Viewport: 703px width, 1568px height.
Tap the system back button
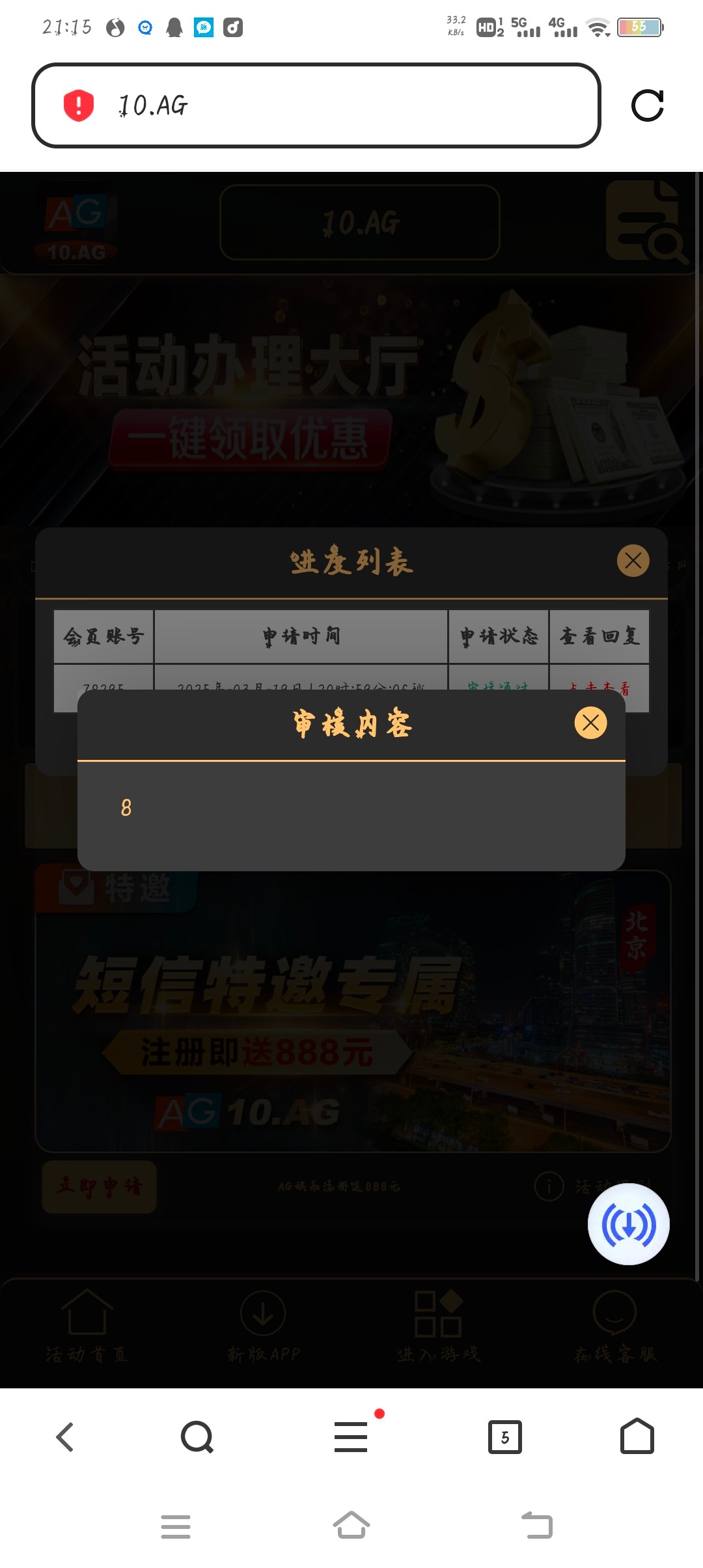[538, 1526]
